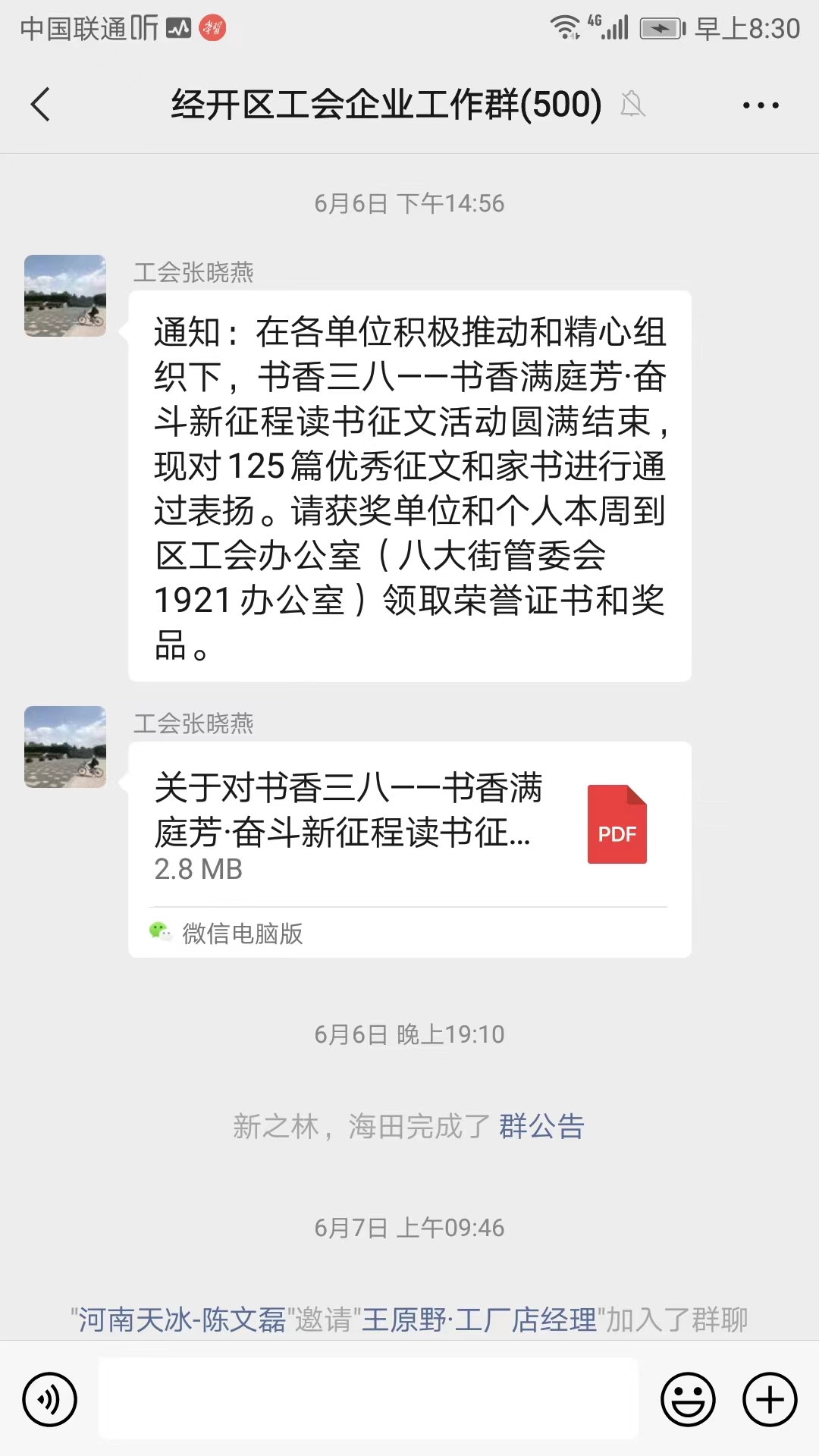Open the PDF file about 书香三八 essays
Screen dimensions: 819x1456
tap(409, 826)
